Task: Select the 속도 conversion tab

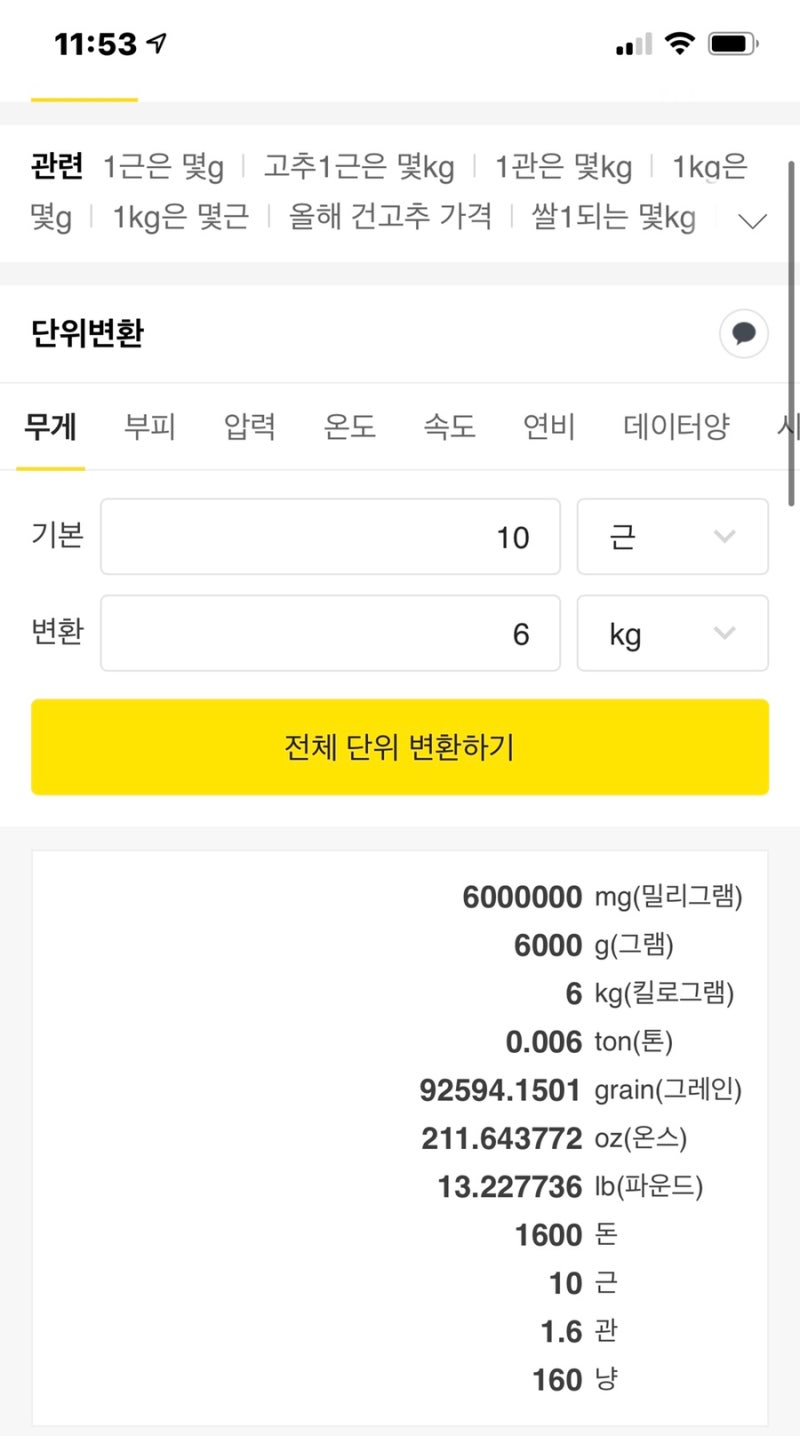Action: click(x=448, y=426)
